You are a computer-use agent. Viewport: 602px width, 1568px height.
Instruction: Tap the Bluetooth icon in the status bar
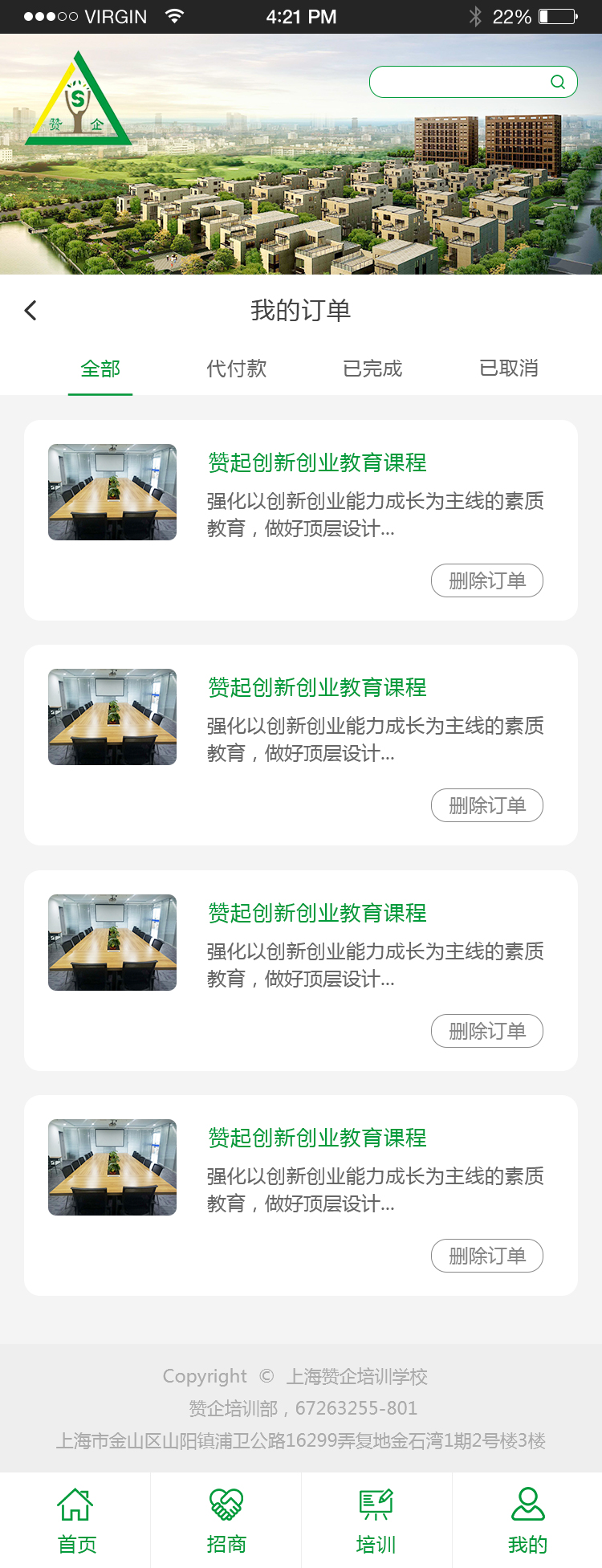coord(475,15)
